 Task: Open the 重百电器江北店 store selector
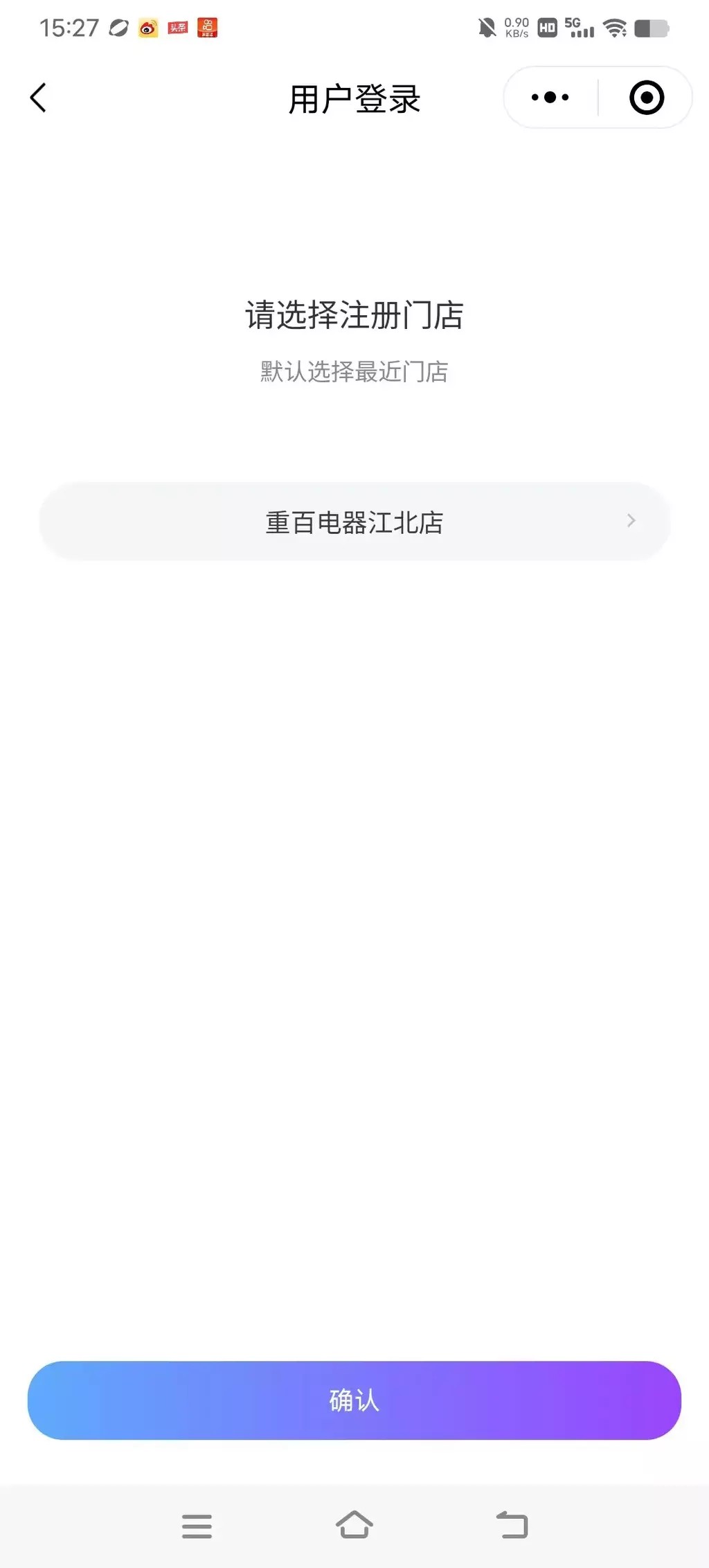[x=354, y=522]
